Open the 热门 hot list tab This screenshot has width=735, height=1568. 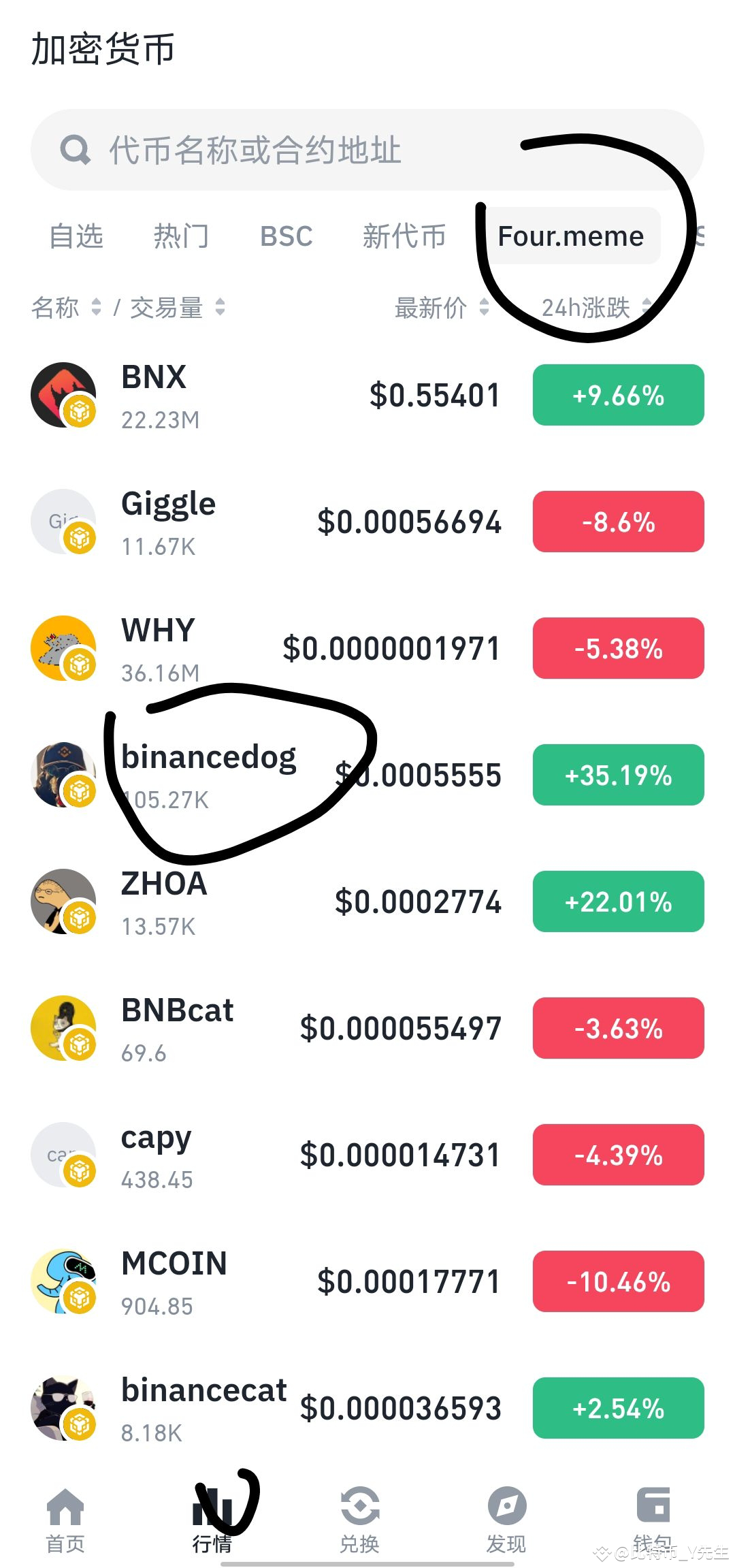click(181, 236)
